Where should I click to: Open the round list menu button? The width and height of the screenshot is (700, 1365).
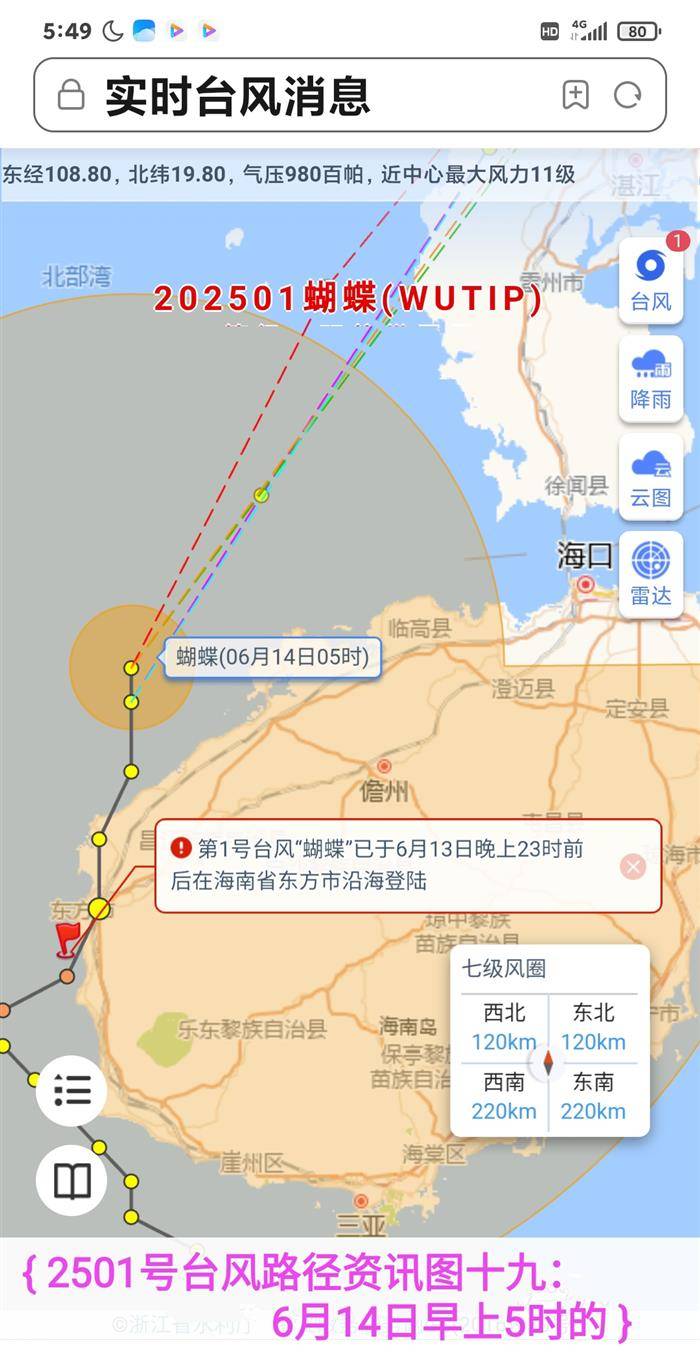(72, 1089)
